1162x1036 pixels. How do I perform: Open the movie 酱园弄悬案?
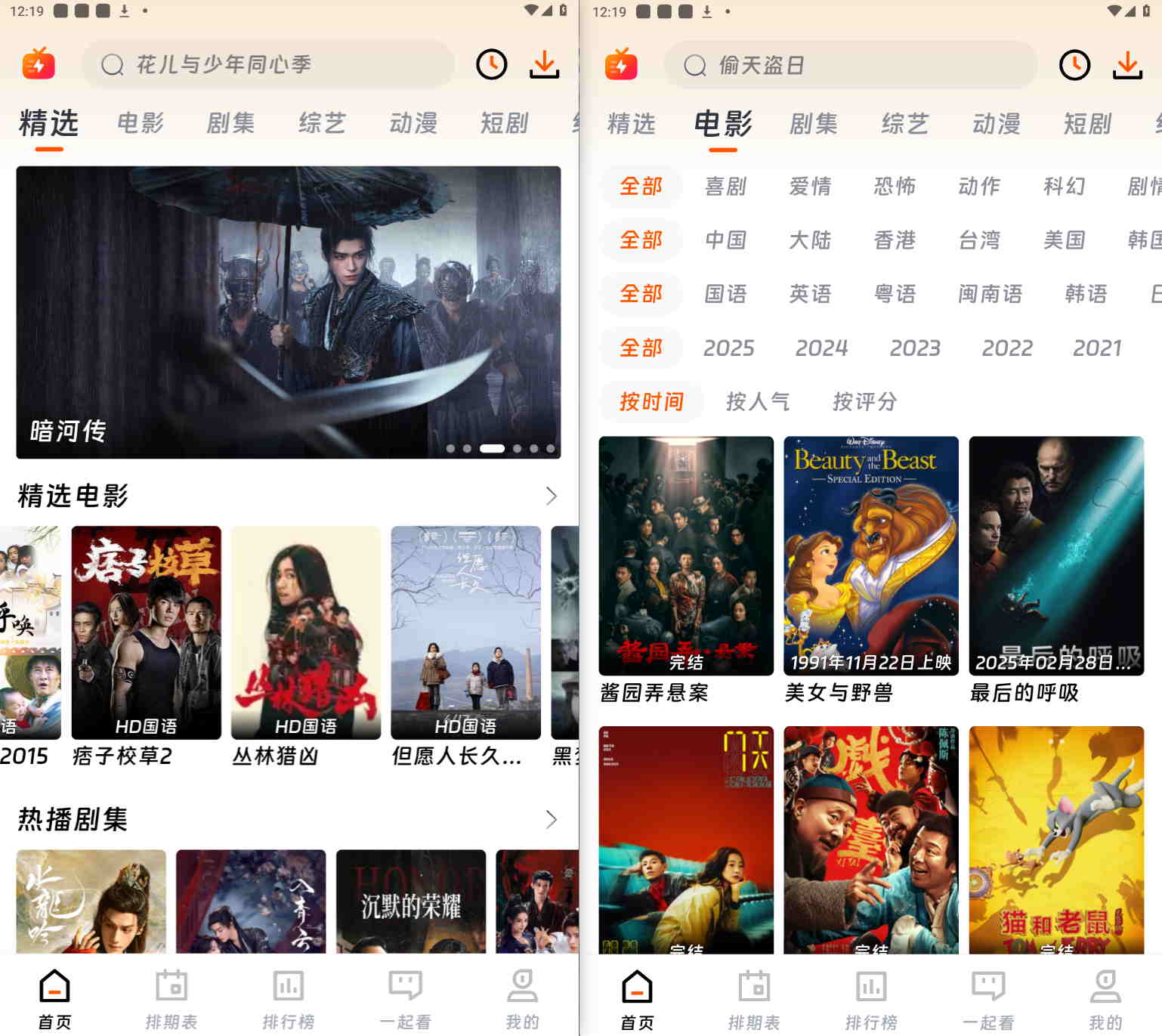click(685, 555)
